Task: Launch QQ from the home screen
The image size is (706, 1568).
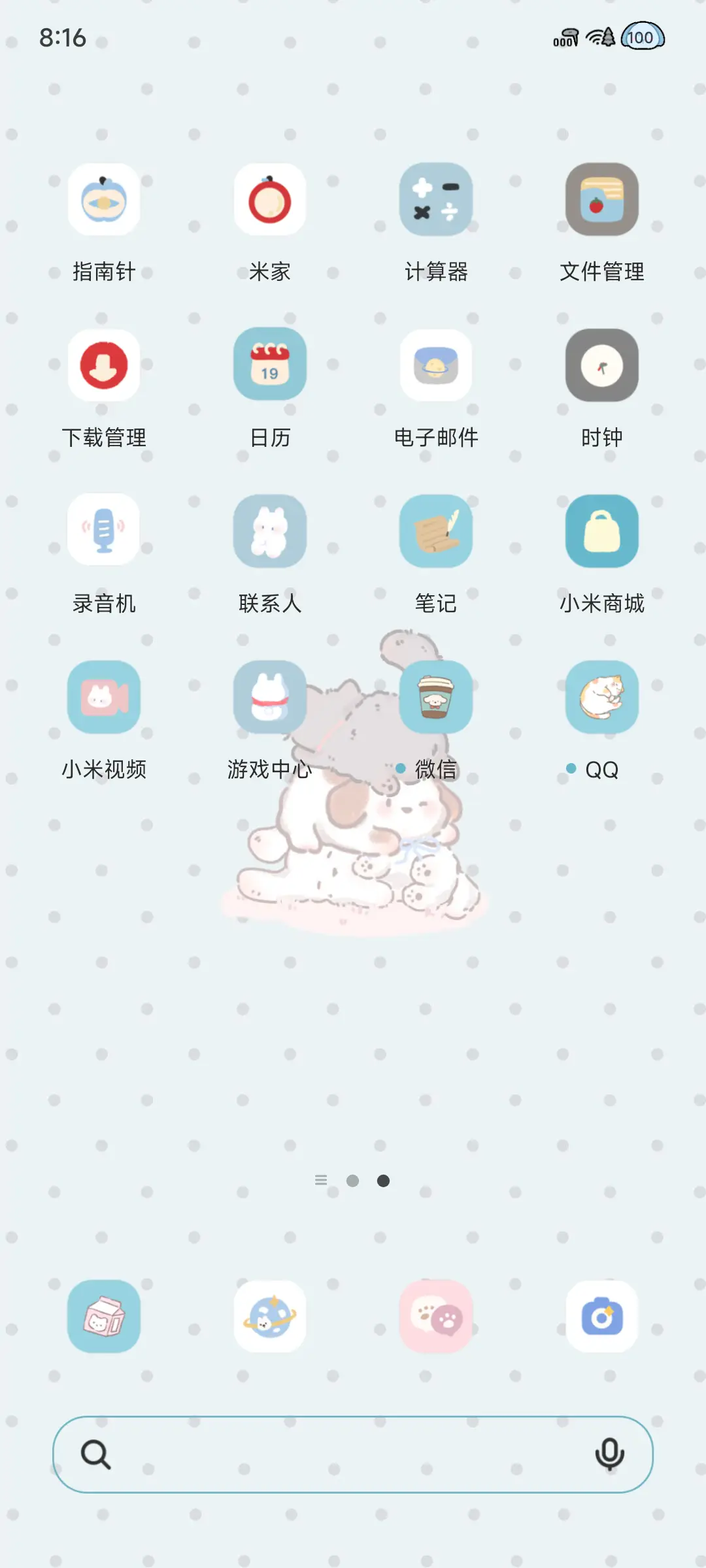Action: point(602,696)
